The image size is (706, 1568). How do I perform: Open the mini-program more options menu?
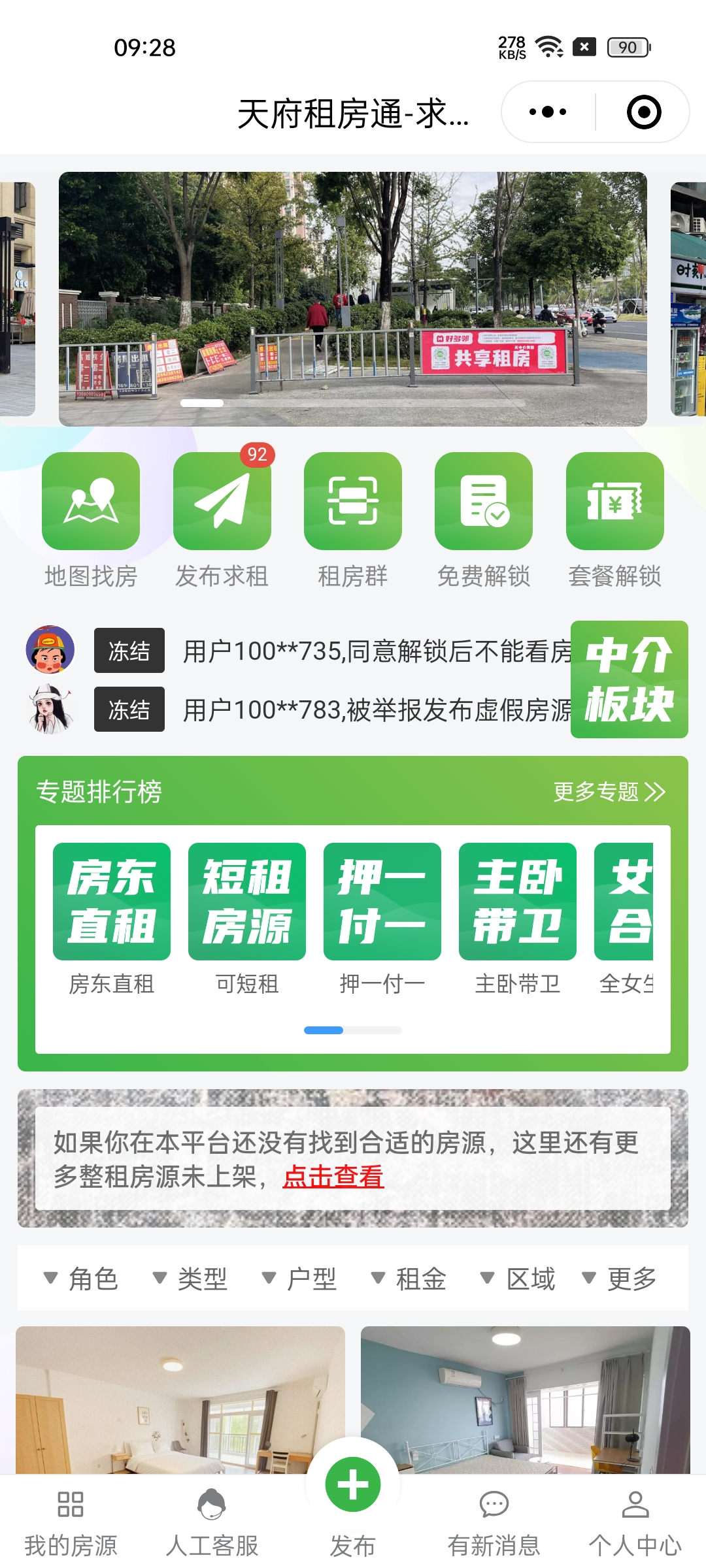point(548,112)
